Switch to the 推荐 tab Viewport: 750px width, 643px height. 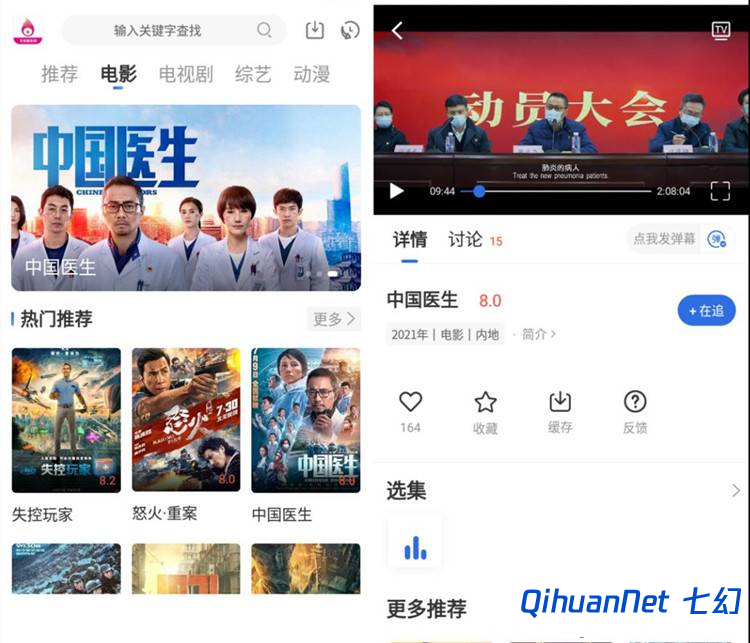click(59, 74)
